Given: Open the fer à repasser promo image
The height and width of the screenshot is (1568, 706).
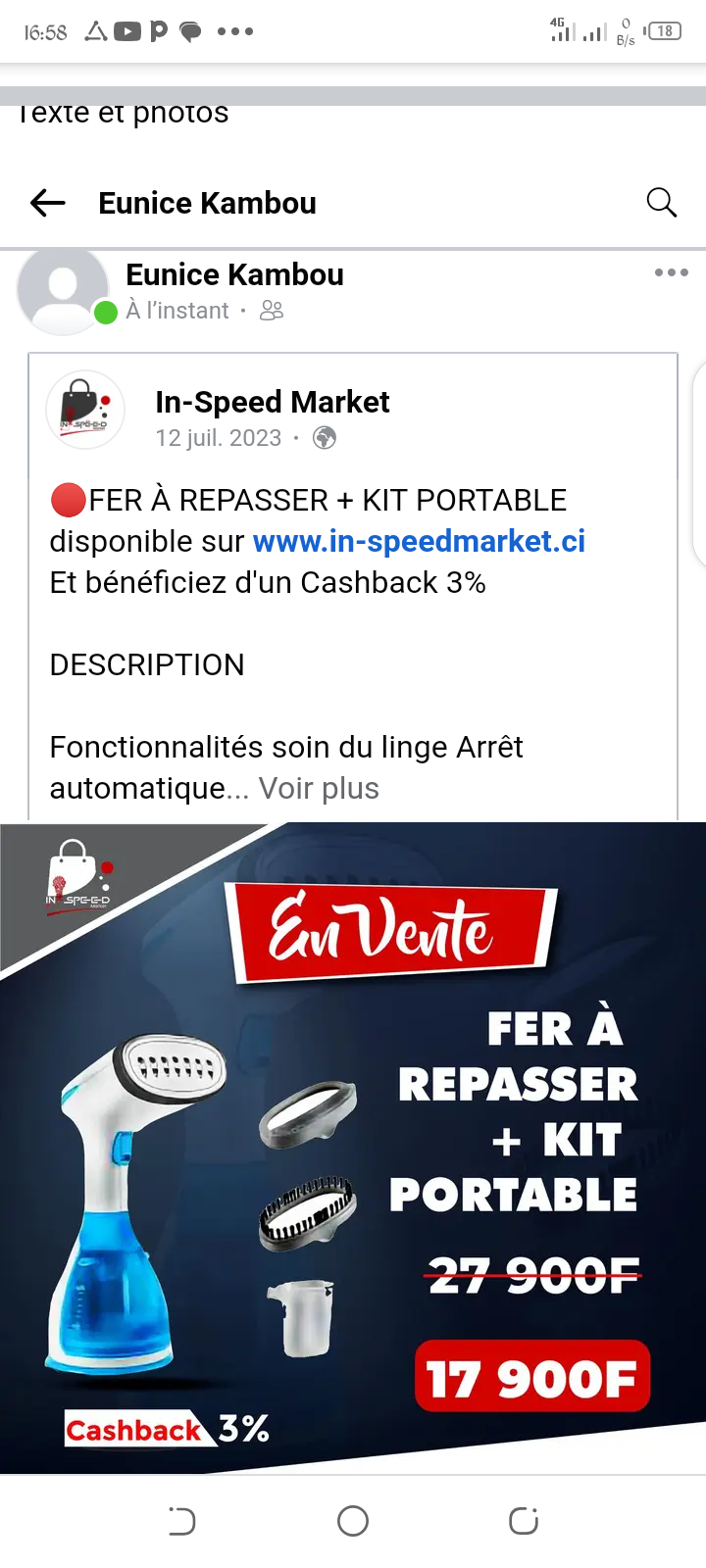Looking at the screenshot, I should point(353,1148).
